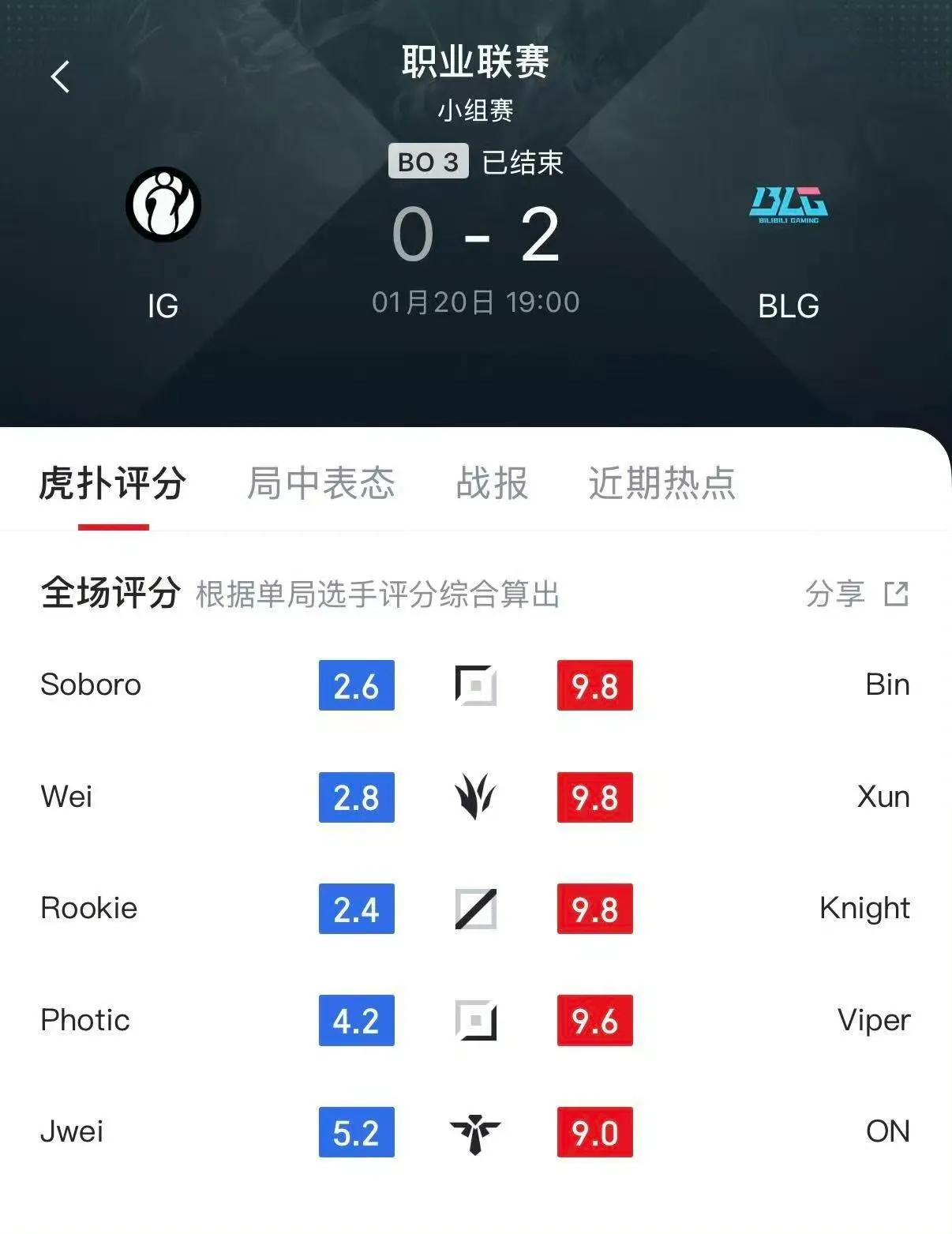This screenshot has height=1234, width=952.
Task: Open Bin's 9.8 rating
Action: (x=594, y=685)
